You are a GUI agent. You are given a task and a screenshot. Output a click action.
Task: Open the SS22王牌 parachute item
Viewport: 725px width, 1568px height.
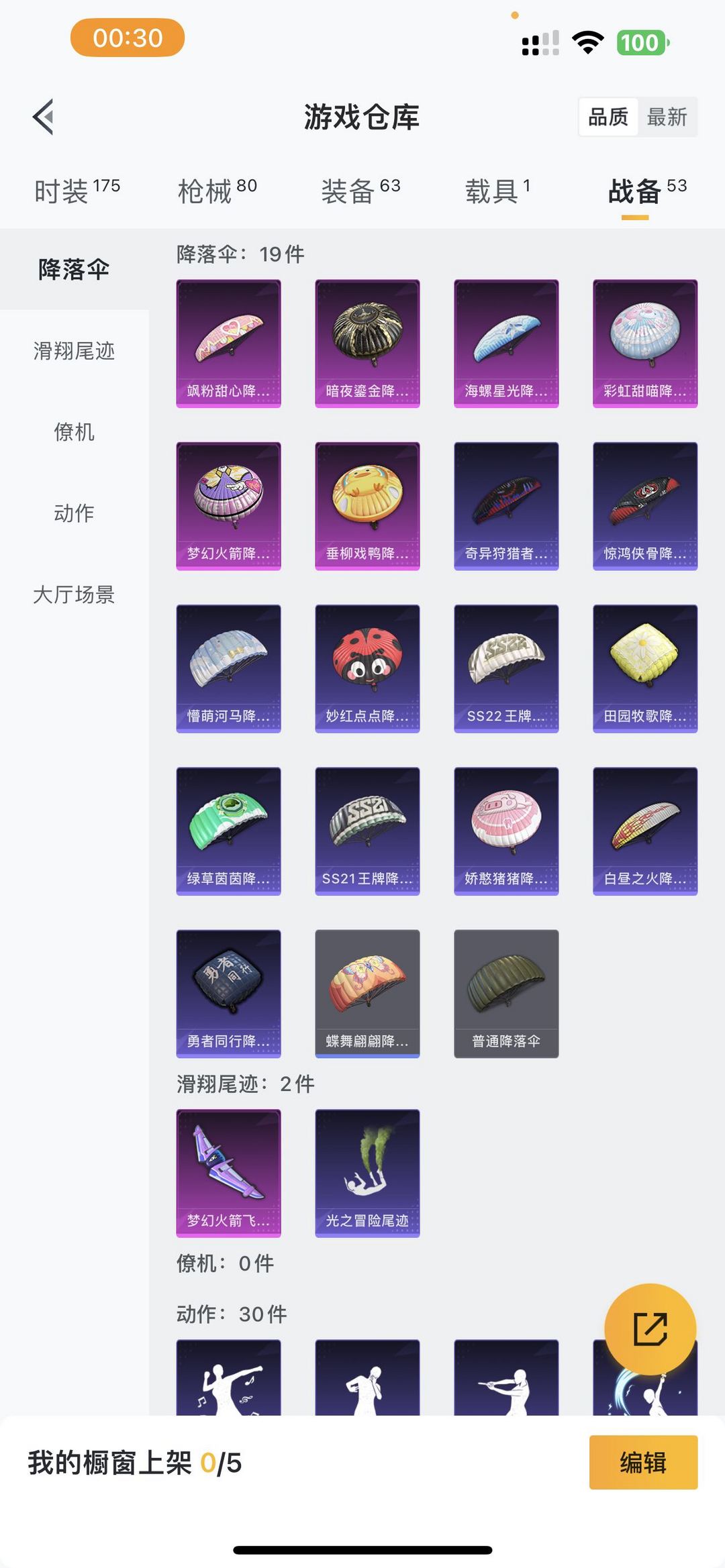506,668
